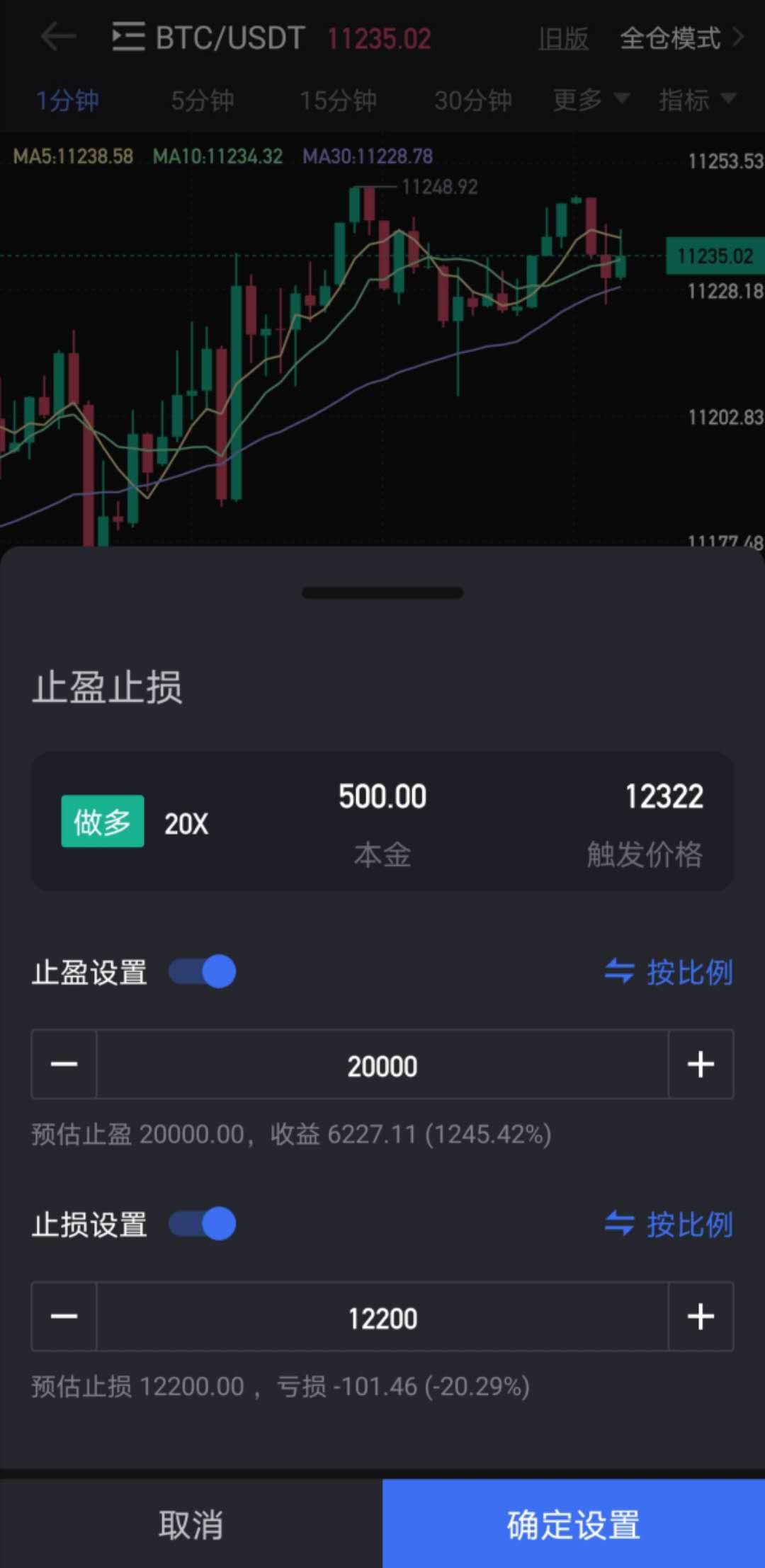Confirm with the 确定设置 button

pos(574,1524)
